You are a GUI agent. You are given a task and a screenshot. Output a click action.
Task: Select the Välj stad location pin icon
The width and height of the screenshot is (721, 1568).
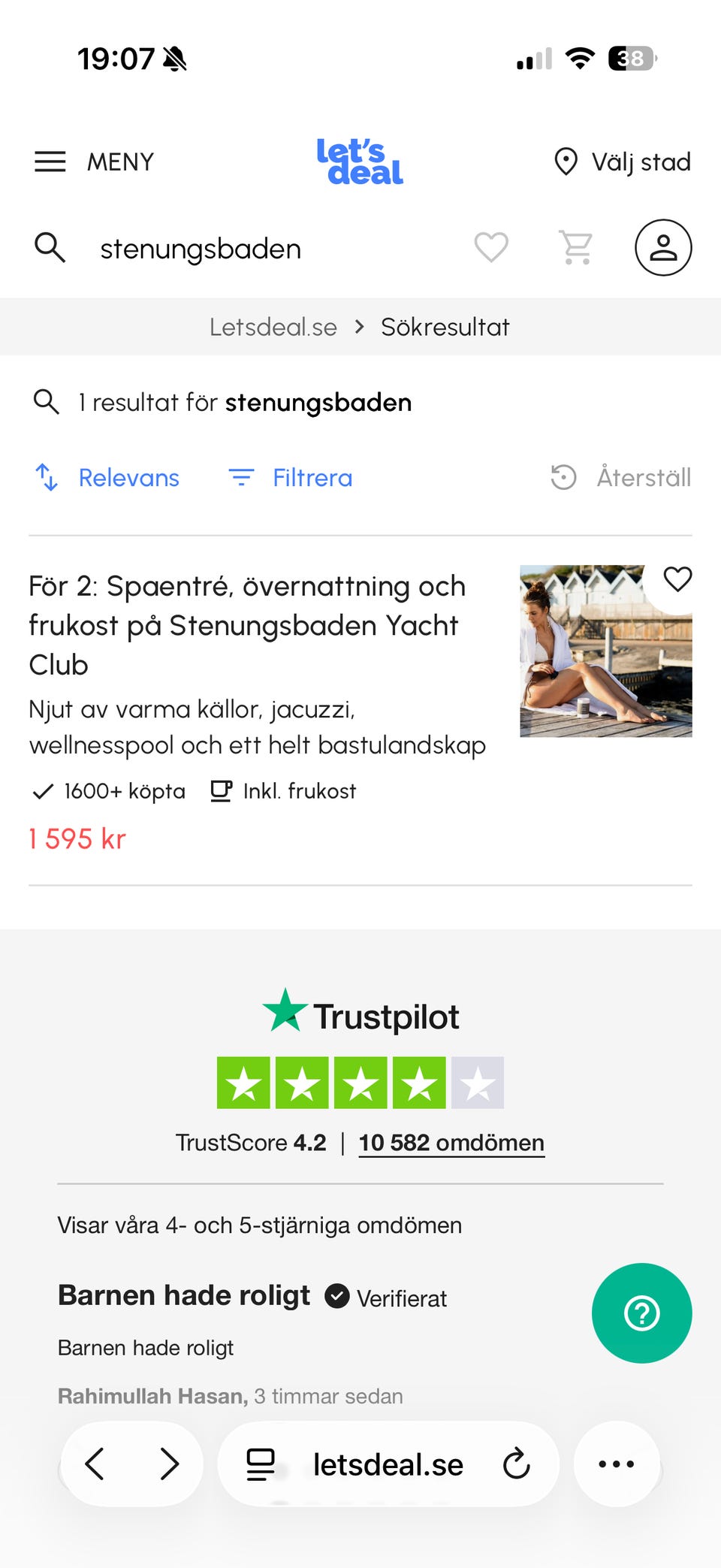pos(565,161)
